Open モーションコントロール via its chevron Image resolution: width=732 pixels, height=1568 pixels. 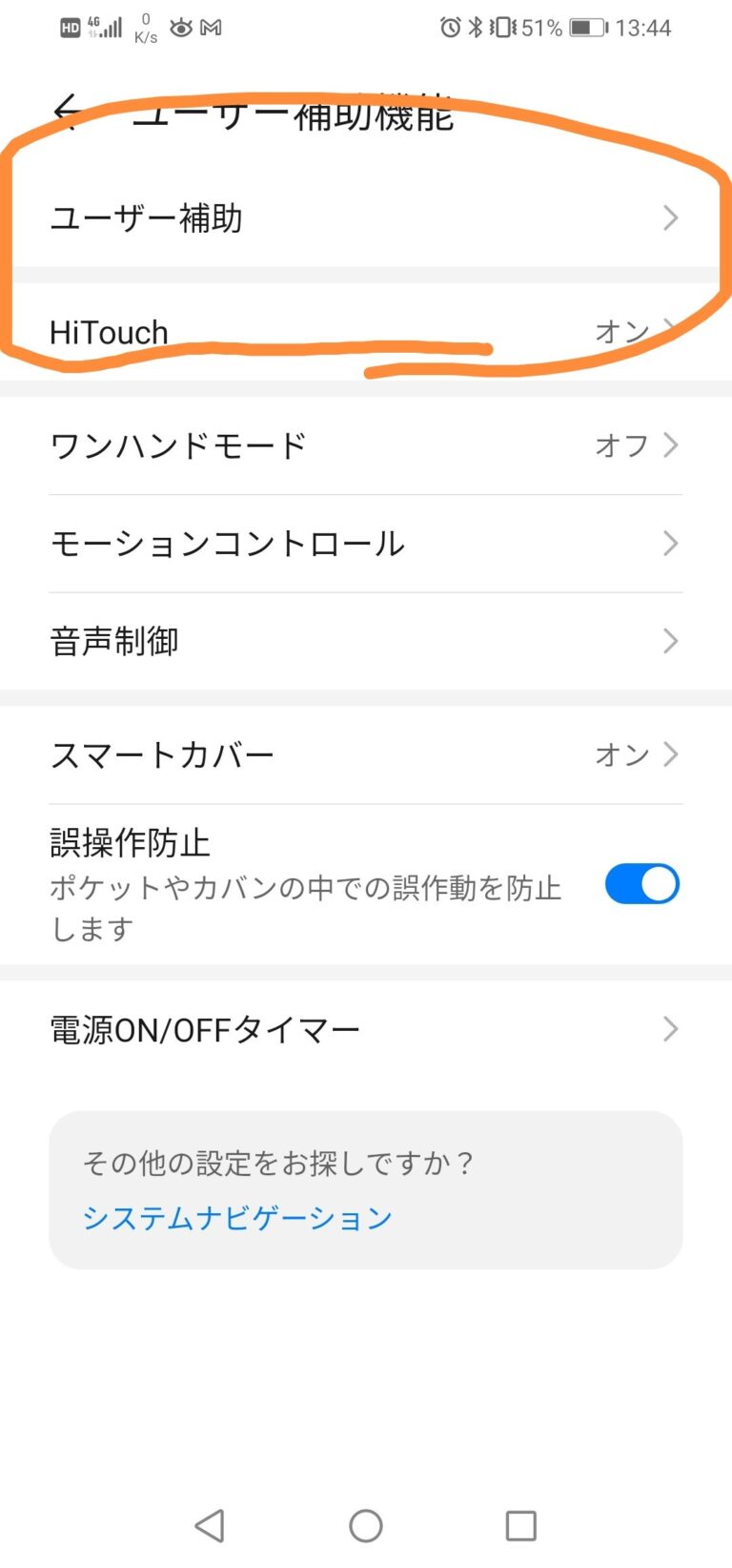[x=670, y=544]
